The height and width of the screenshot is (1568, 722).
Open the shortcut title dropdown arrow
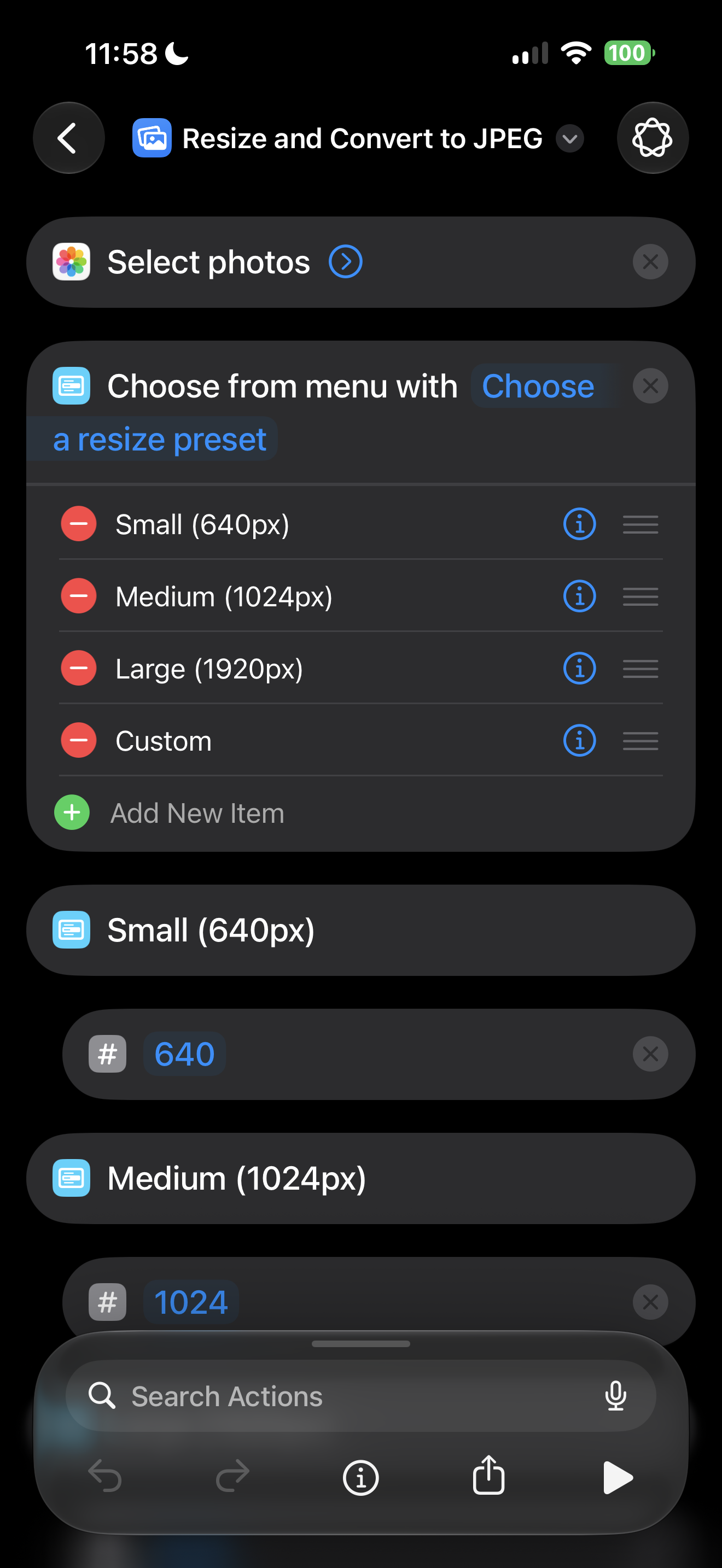click(570, 139)
